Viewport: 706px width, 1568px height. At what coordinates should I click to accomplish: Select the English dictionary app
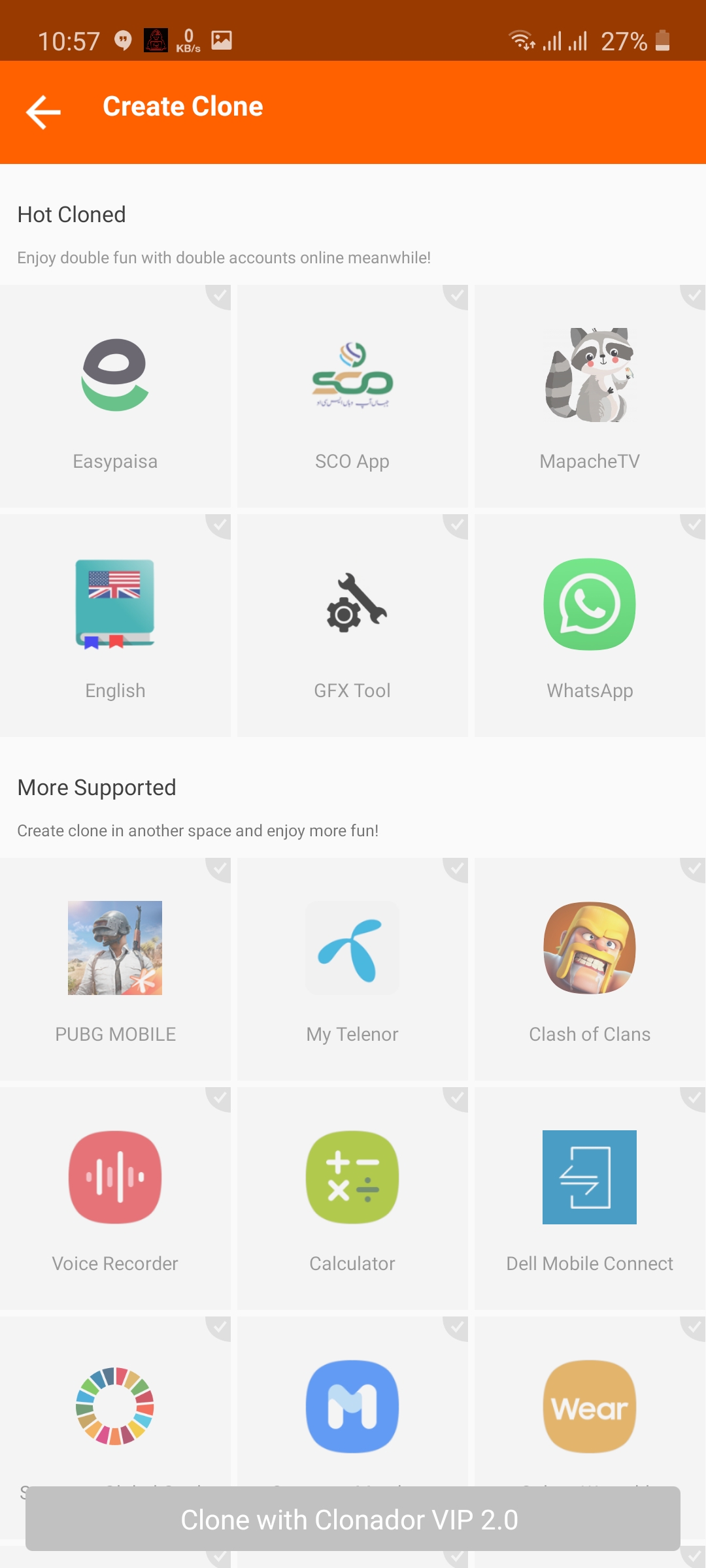[x=115, y=625]
